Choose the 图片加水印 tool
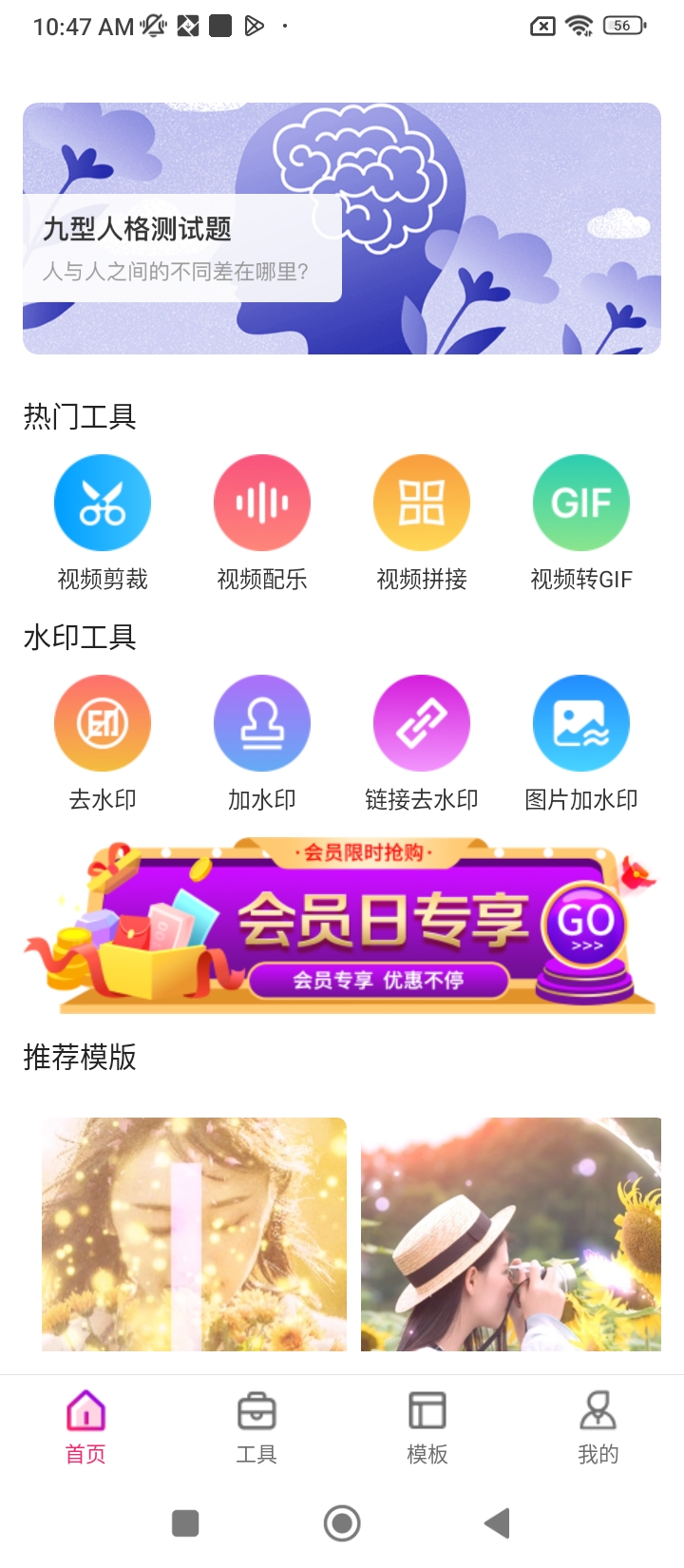This screenshot has height=1568, width=684. [581, 724]
